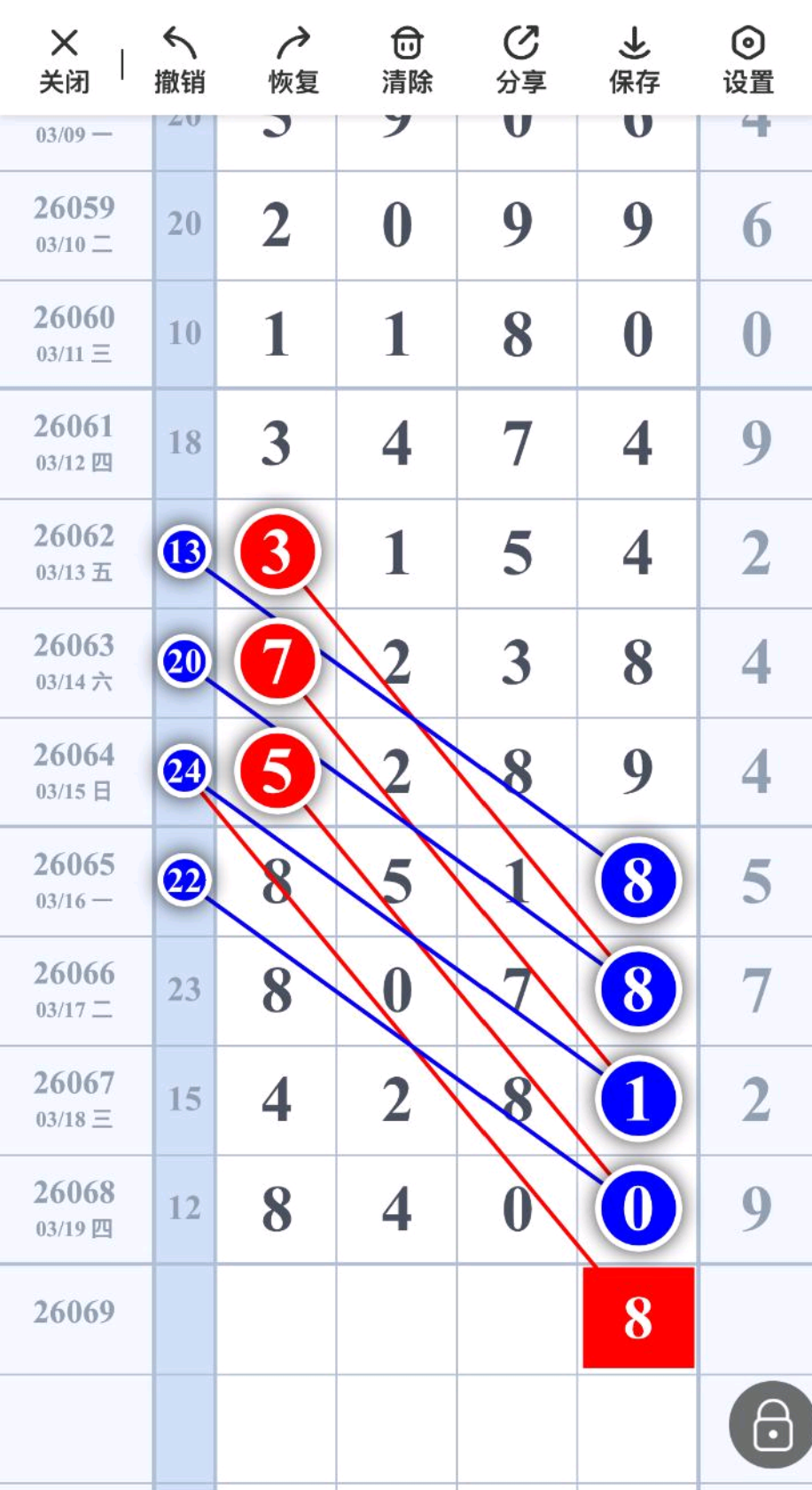Clear all markings from the chart
Image resolution: width=812 pixels, height=1490 pixels.
(407, 60)
